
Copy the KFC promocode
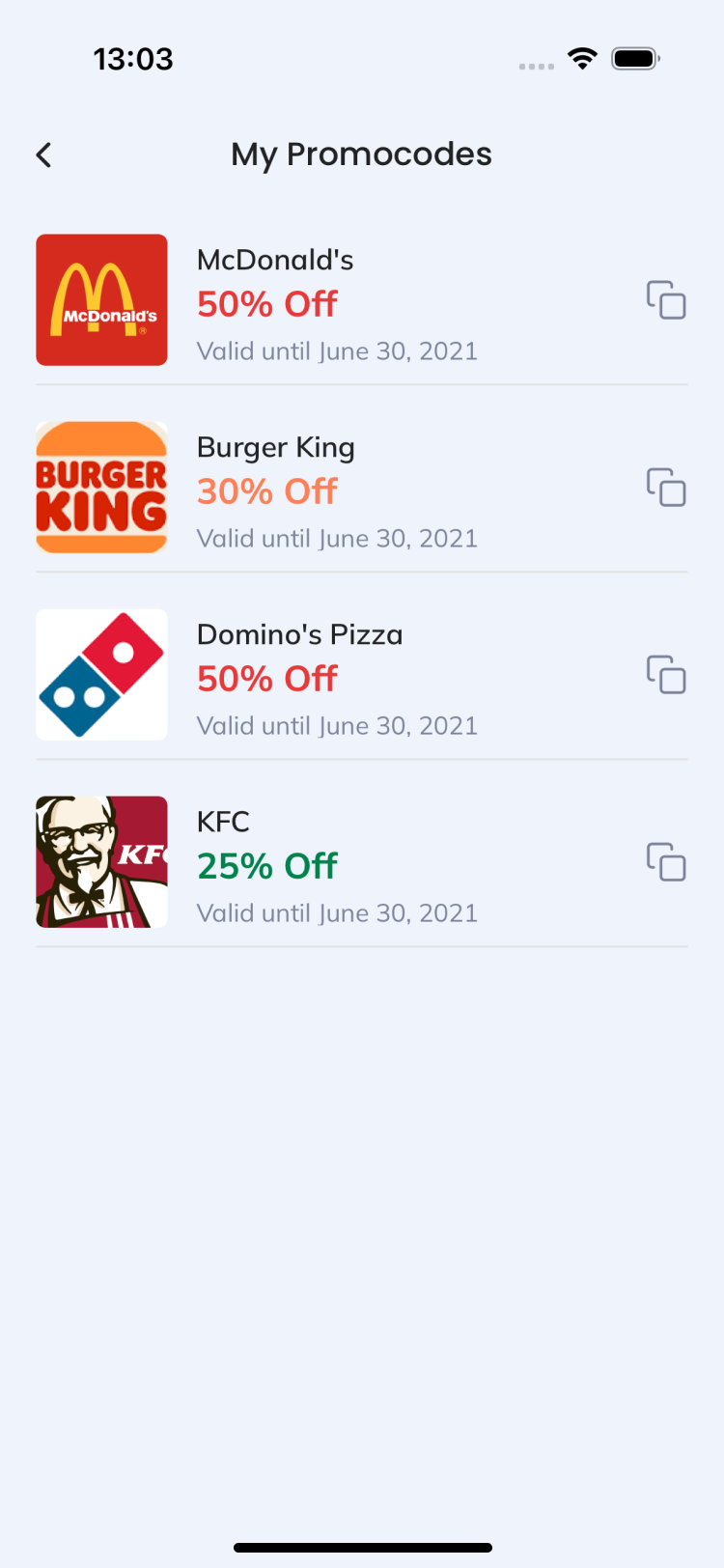point(666,862)
